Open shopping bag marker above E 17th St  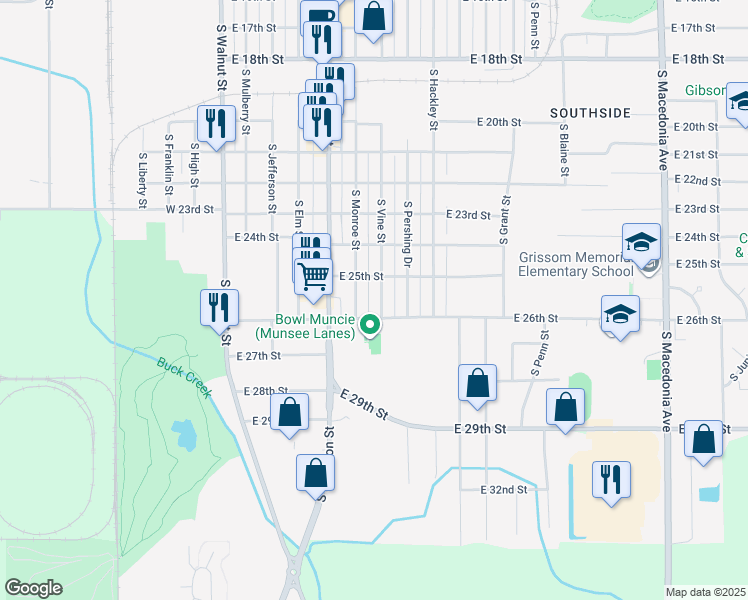click(374, 19)
